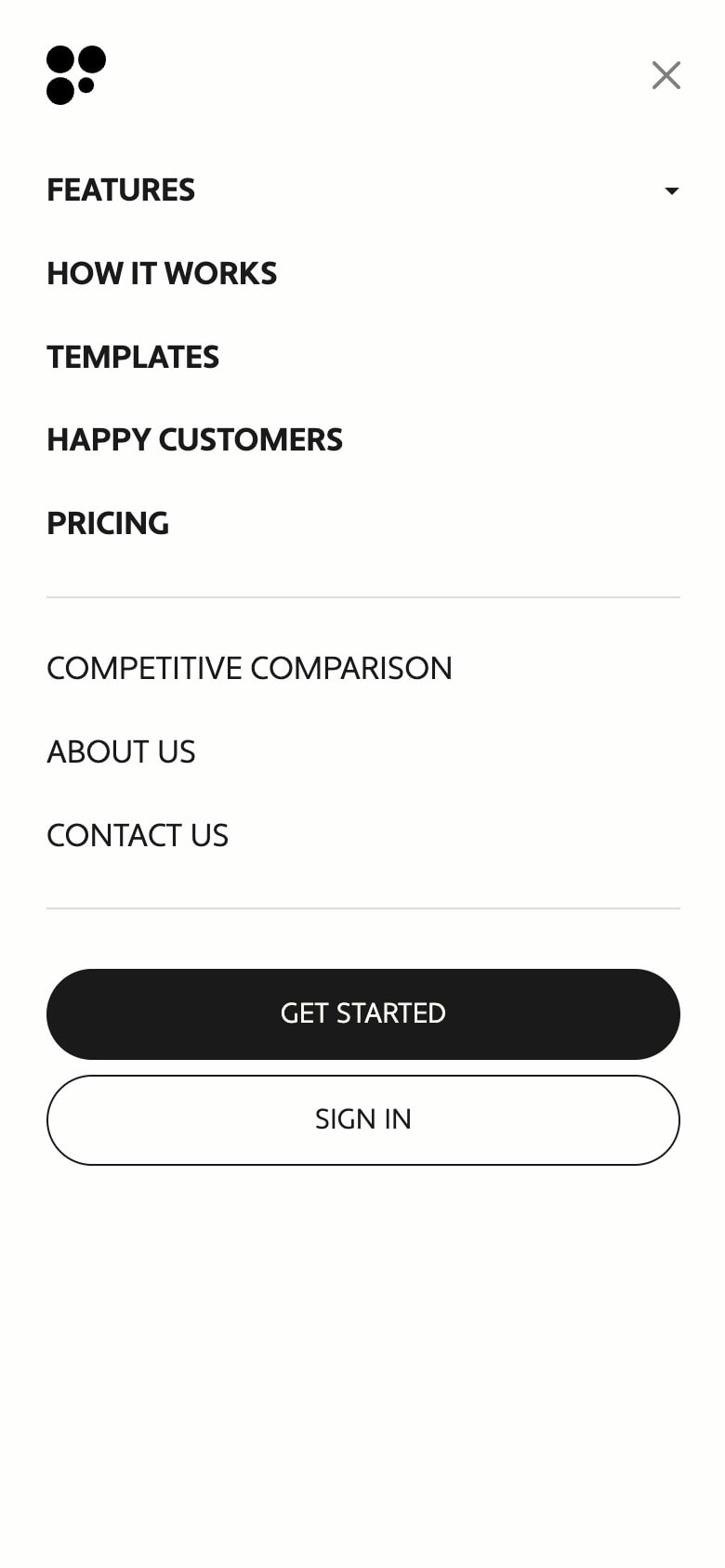Navigate to TEMPLATES
Image resolution: width=725 pixels, height=1568 pixels.
(133, 357)
